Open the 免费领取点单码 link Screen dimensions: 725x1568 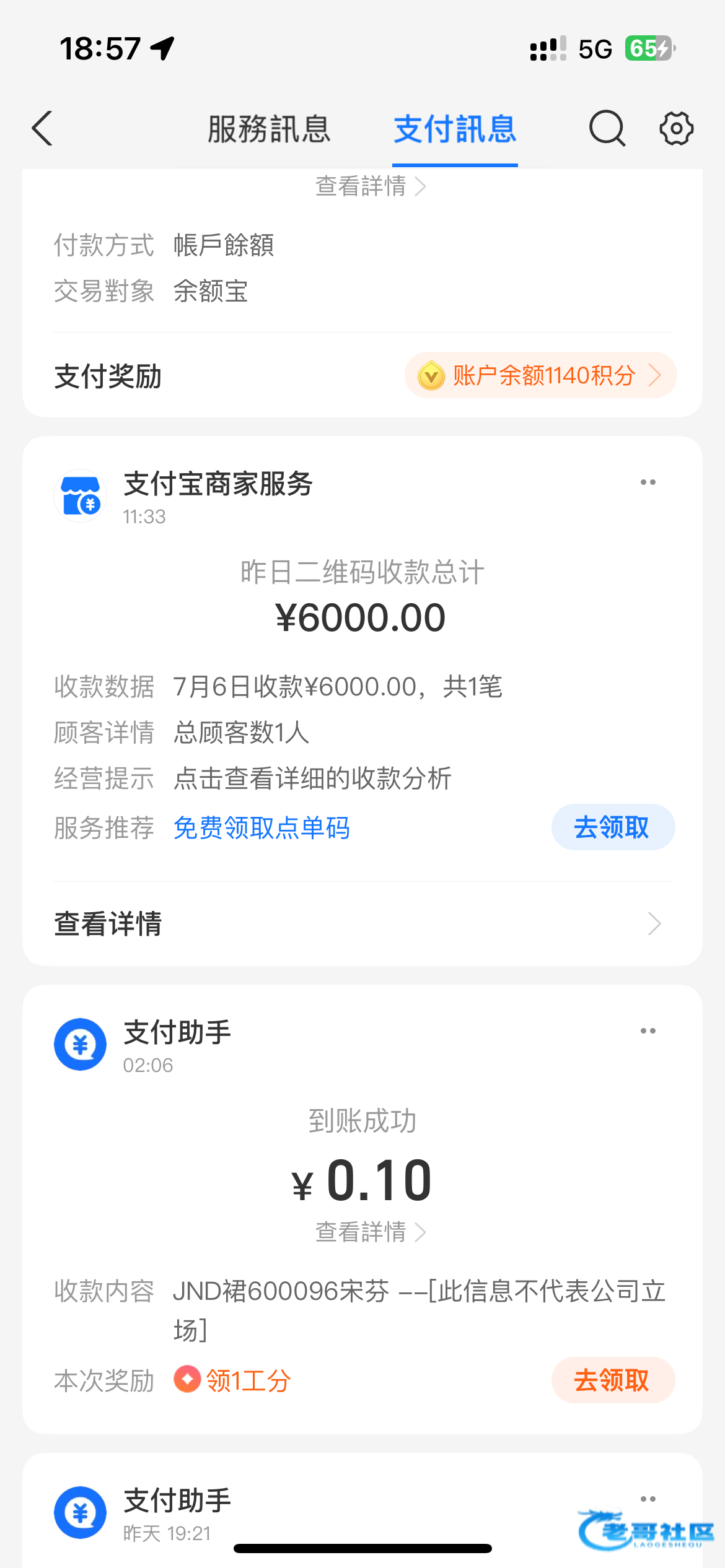(261, 828)
